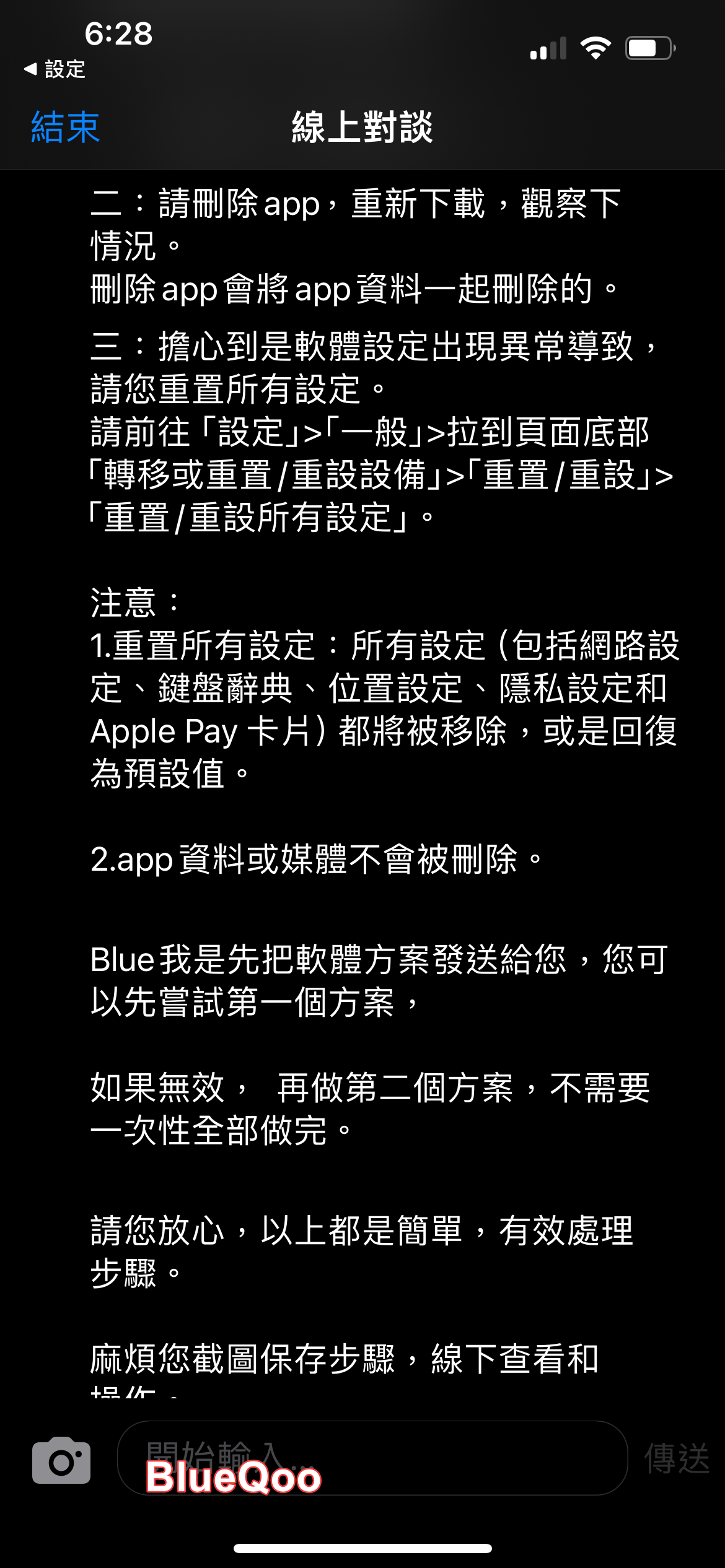Open the camera attachment icon
Image resolution: width=725 pixels, height=1568 pixels.
(61, 1460)
